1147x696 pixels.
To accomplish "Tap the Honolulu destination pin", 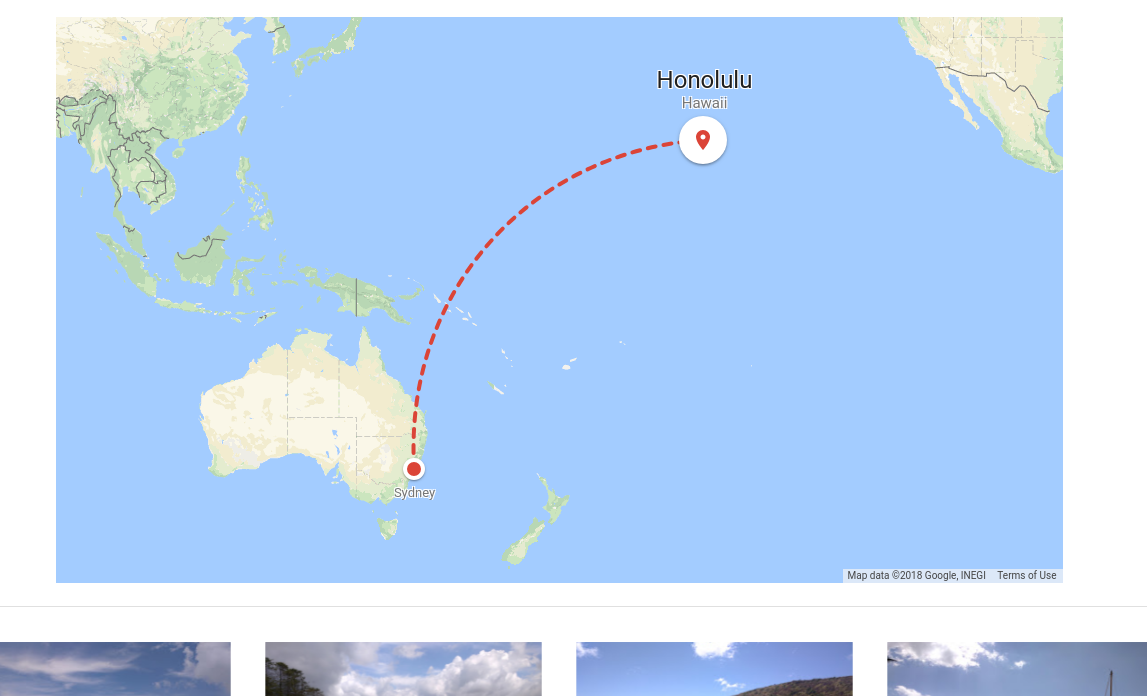I will pos(703,140).
